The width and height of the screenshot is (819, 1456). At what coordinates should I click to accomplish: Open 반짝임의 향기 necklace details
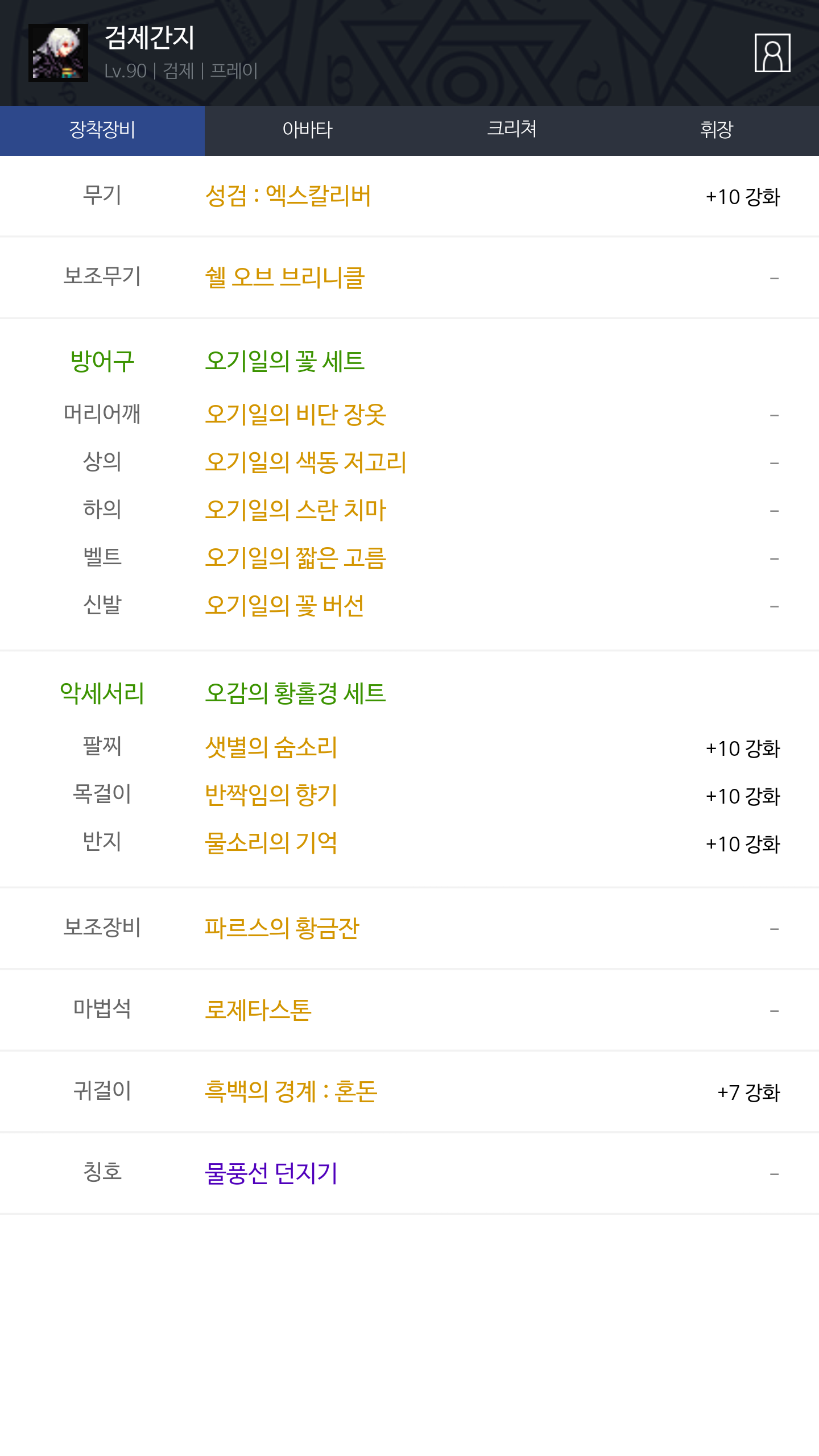271,795
